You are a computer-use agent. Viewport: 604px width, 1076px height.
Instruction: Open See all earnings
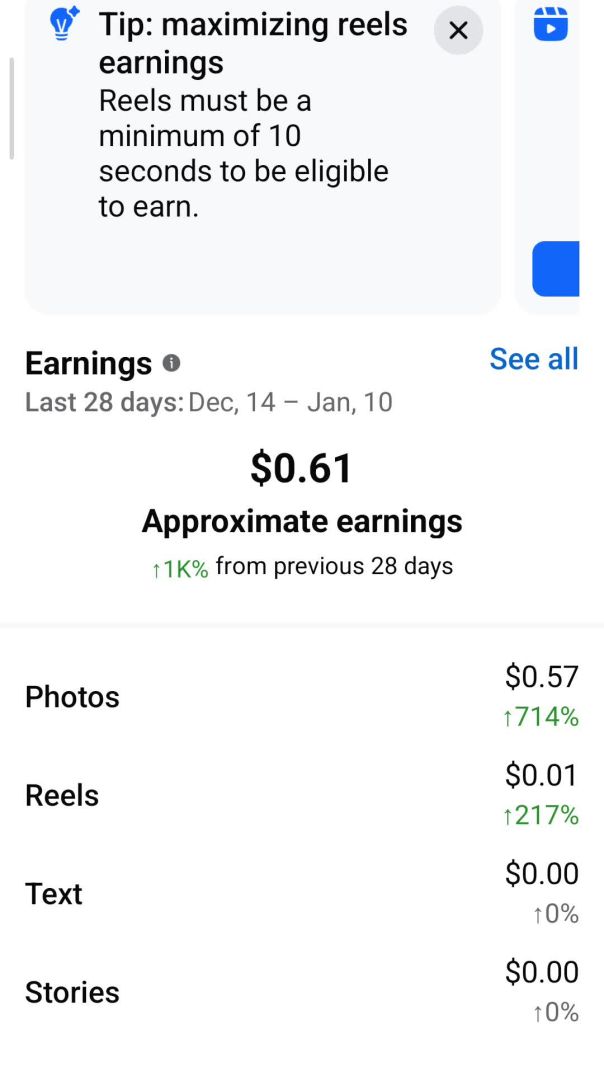[533, 359]
